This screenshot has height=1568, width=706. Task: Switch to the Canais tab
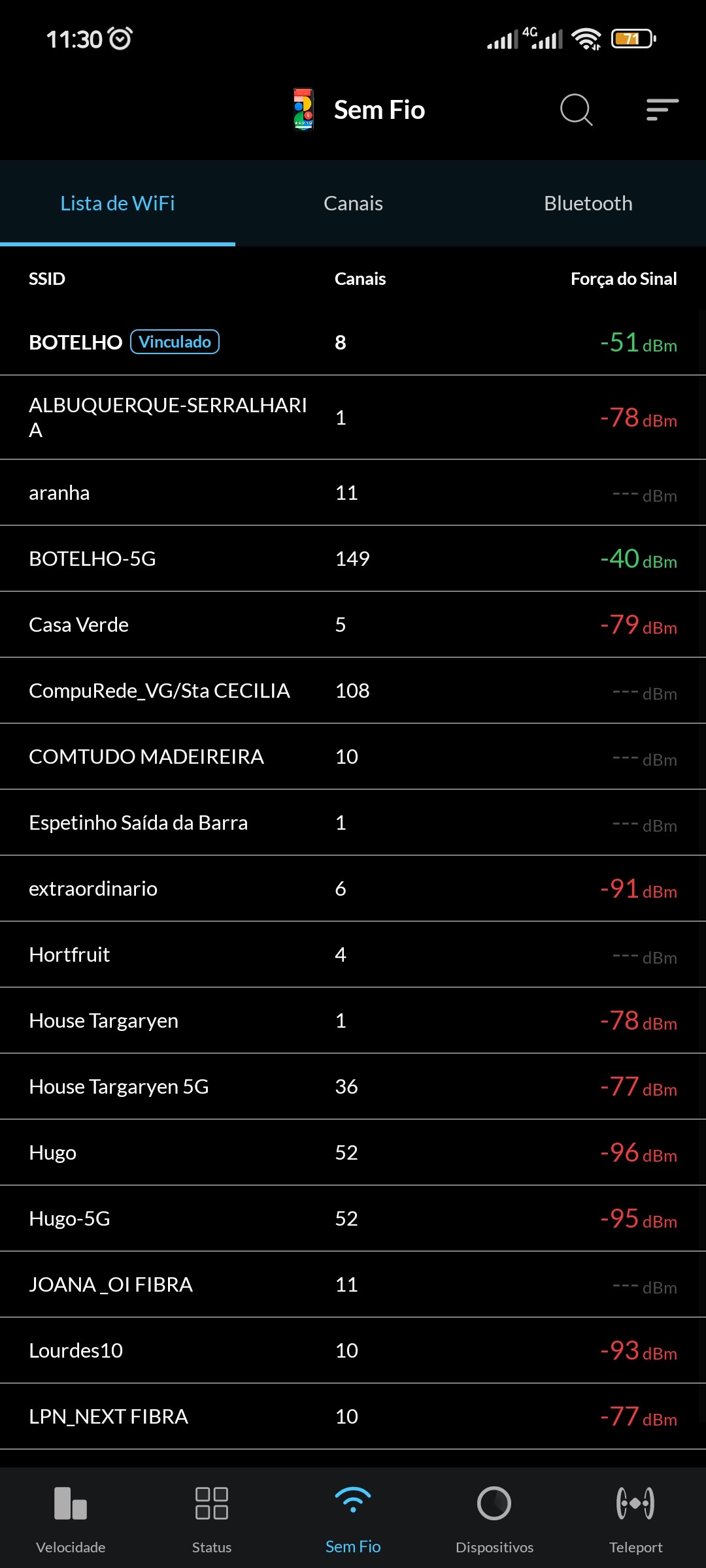[x=353, y=203]
